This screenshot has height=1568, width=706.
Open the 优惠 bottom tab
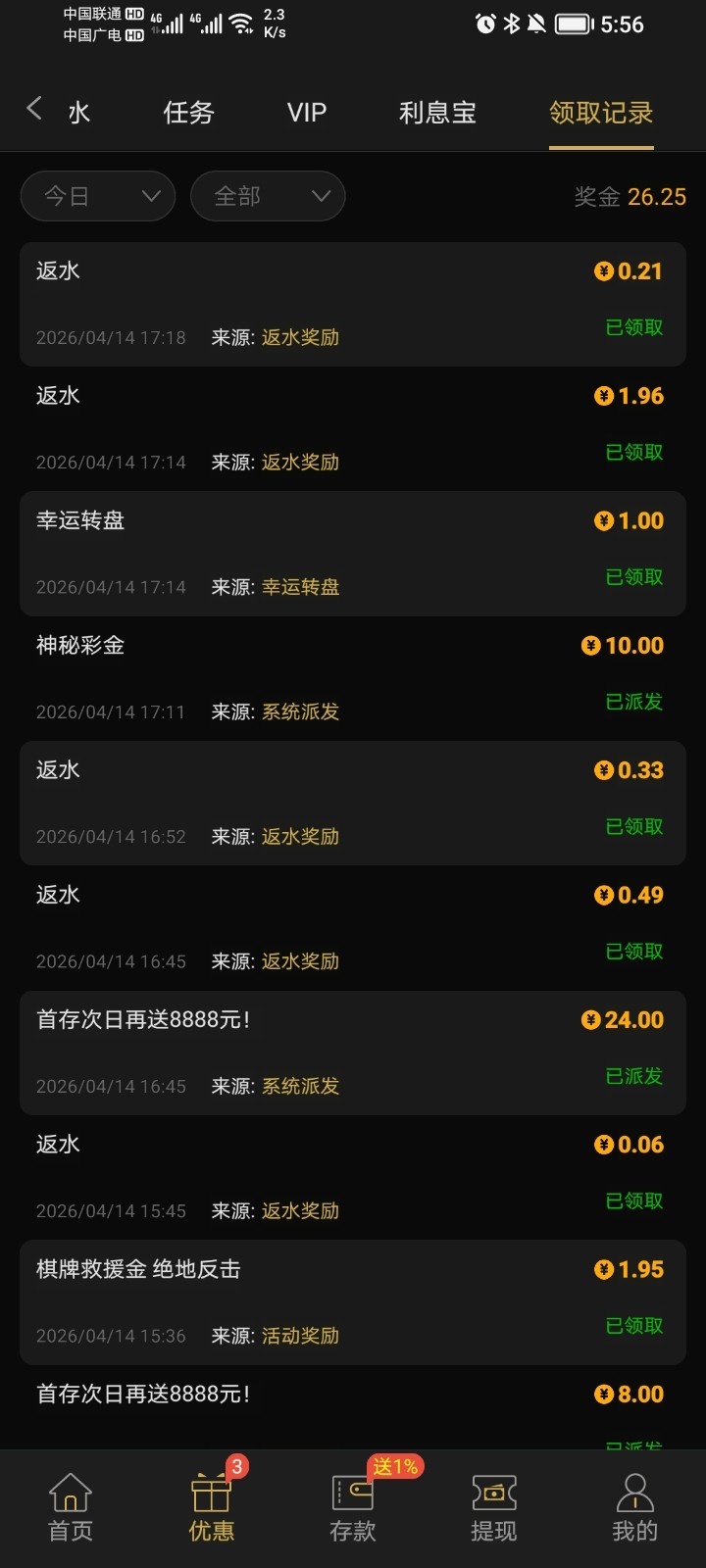tap(212, 1507)
